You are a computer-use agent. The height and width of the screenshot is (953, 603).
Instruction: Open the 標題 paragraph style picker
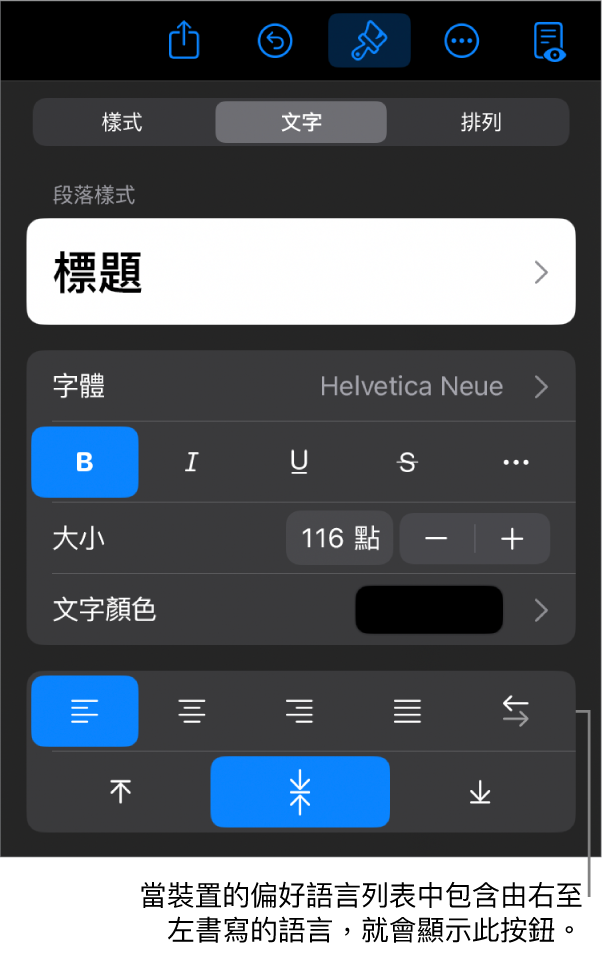tap(301, 272)
